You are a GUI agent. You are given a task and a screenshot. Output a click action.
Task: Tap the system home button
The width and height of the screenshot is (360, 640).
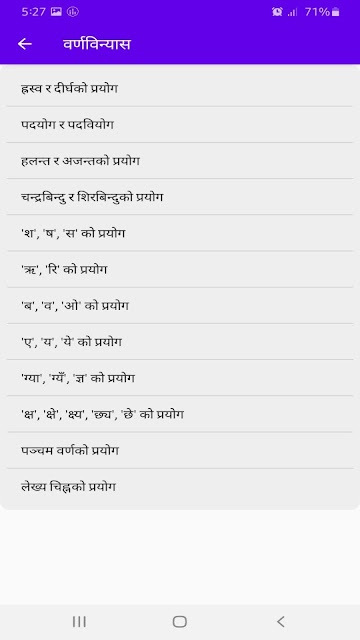point(180,622)
